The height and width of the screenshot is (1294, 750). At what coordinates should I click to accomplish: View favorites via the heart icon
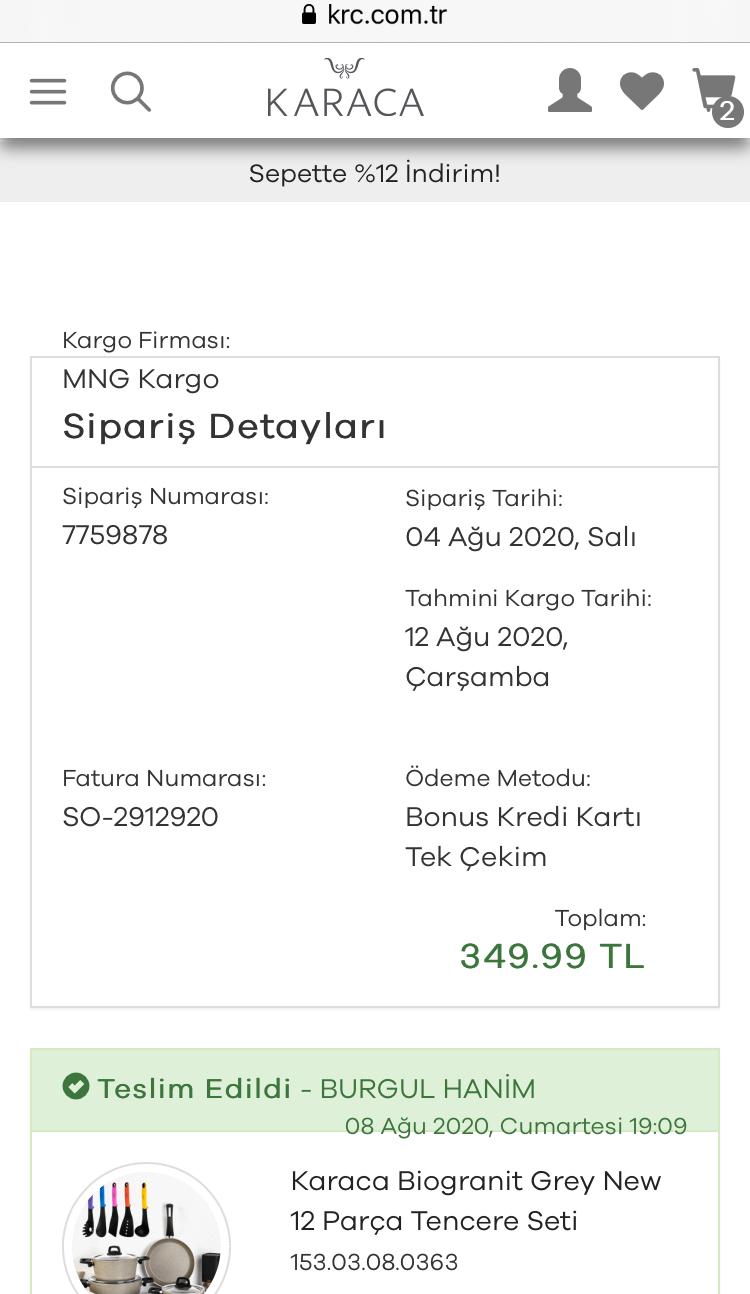(642, 91)
